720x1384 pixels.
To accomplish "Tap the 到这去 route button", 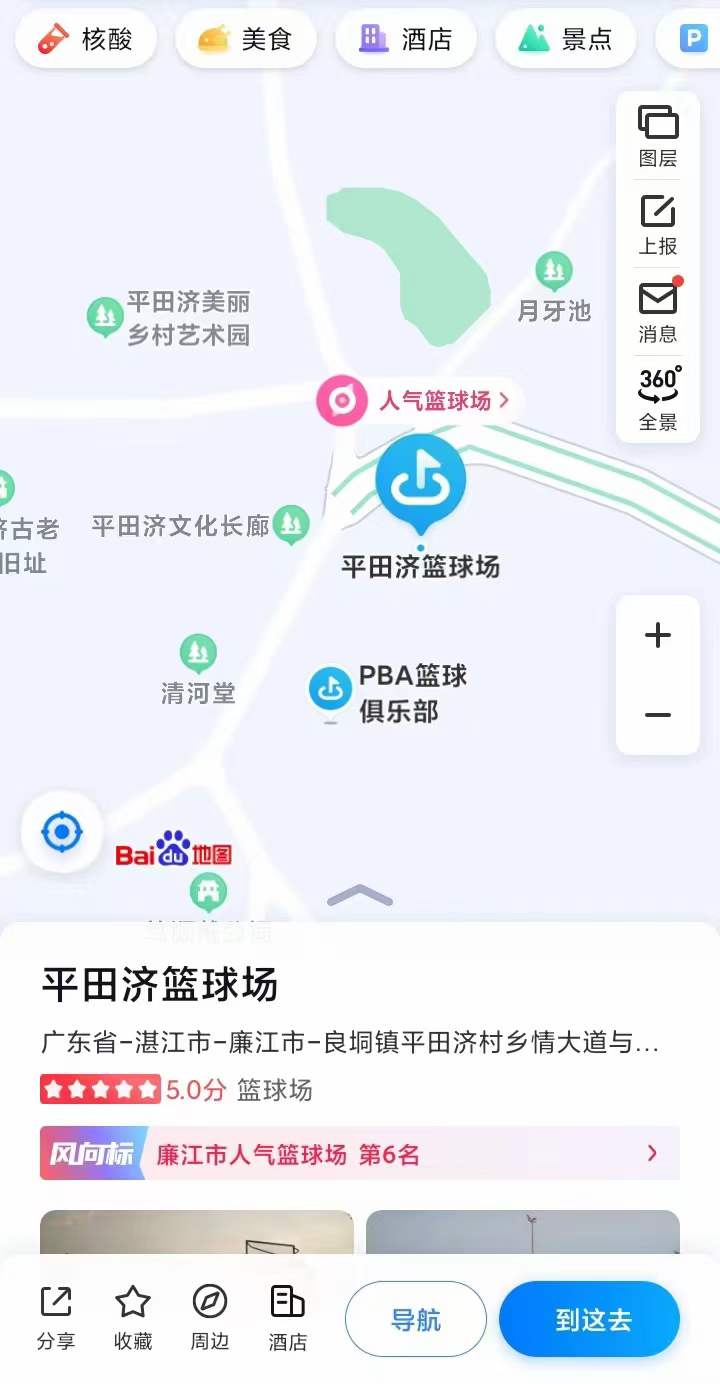I will pyautogui.click(x=589, y=1319).
